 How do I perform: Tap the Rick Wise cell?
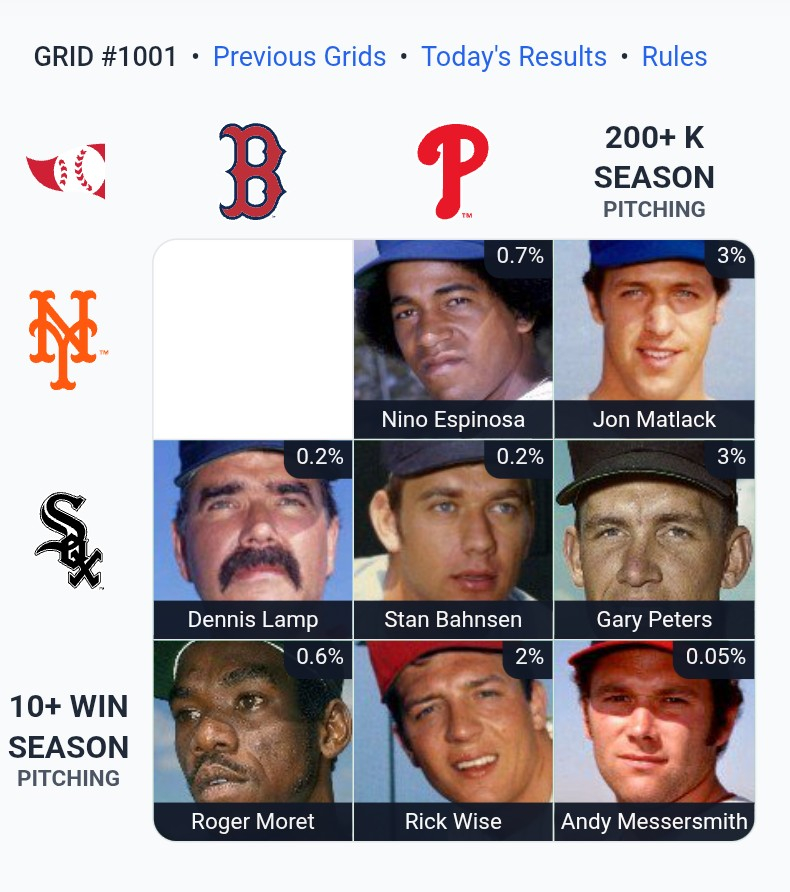[x=453, y=740]
